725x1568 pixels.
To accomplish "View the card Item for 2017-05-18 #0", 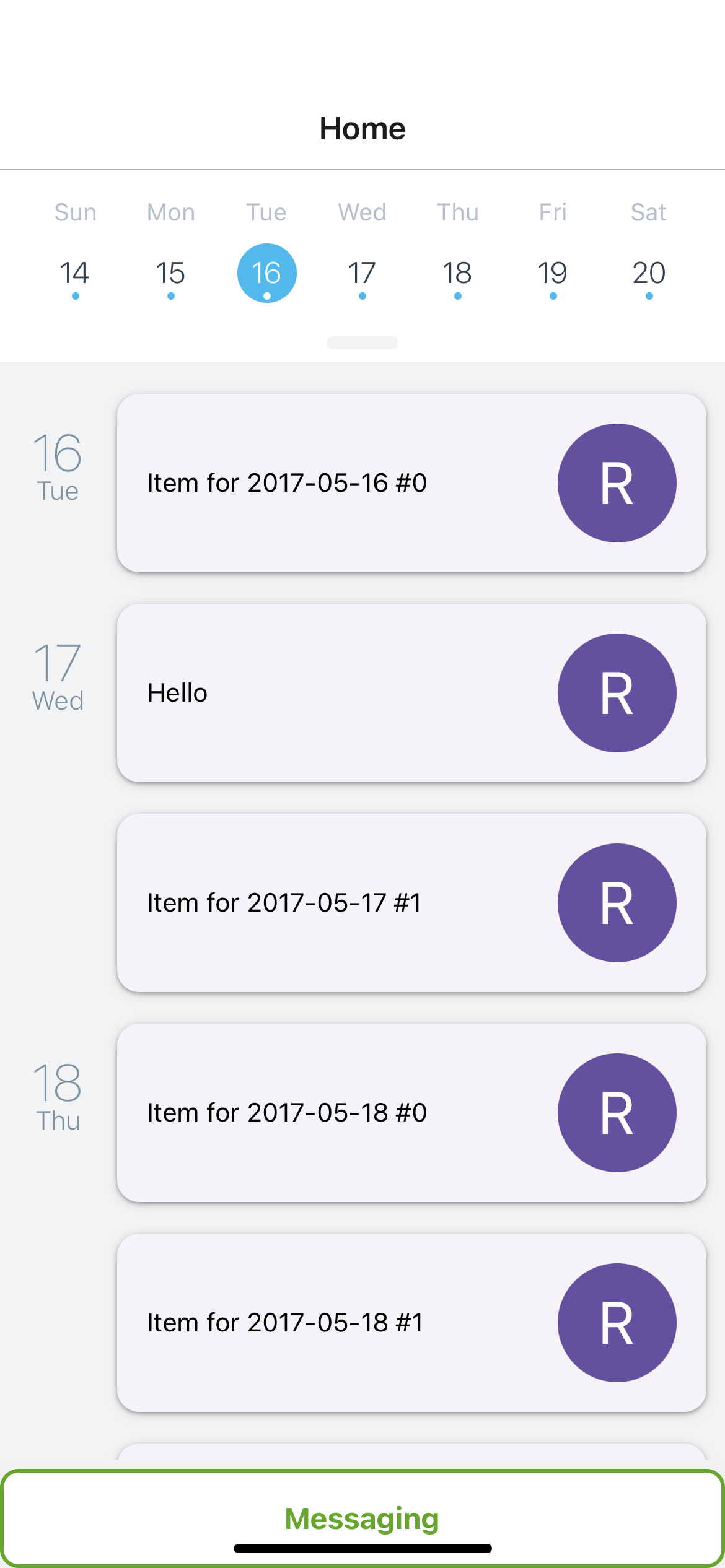I will (x=411, y=1113).
